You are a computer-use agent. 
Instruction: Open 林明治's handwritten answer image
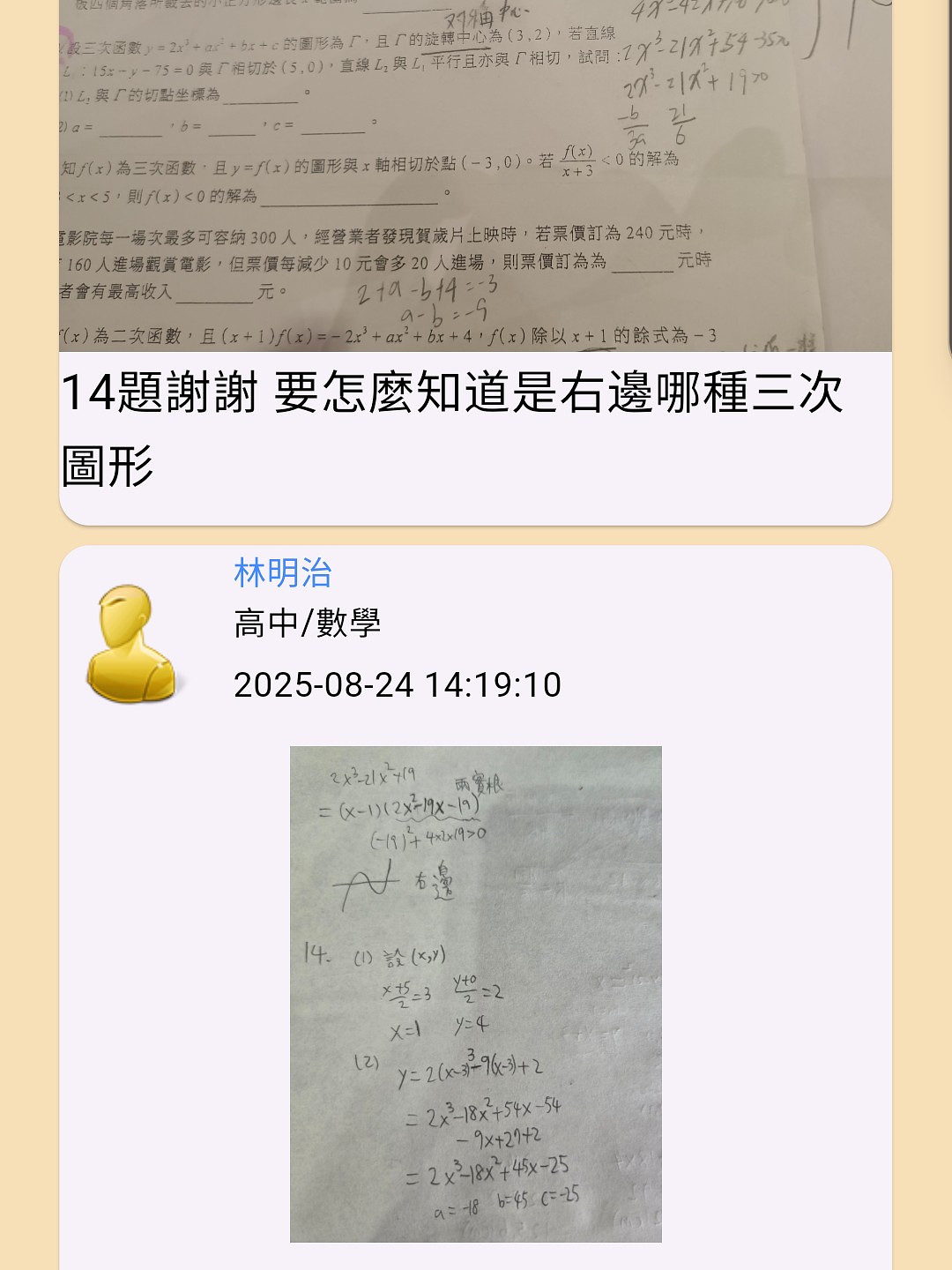(475, 994)
